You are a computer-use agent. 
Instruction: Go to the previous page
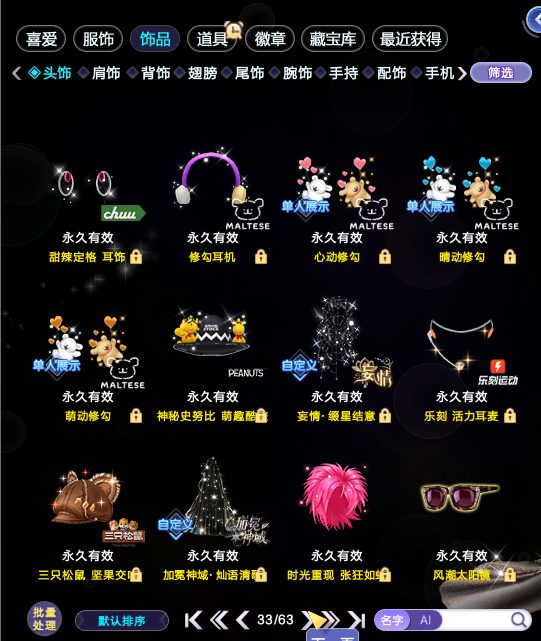[242, 620]
